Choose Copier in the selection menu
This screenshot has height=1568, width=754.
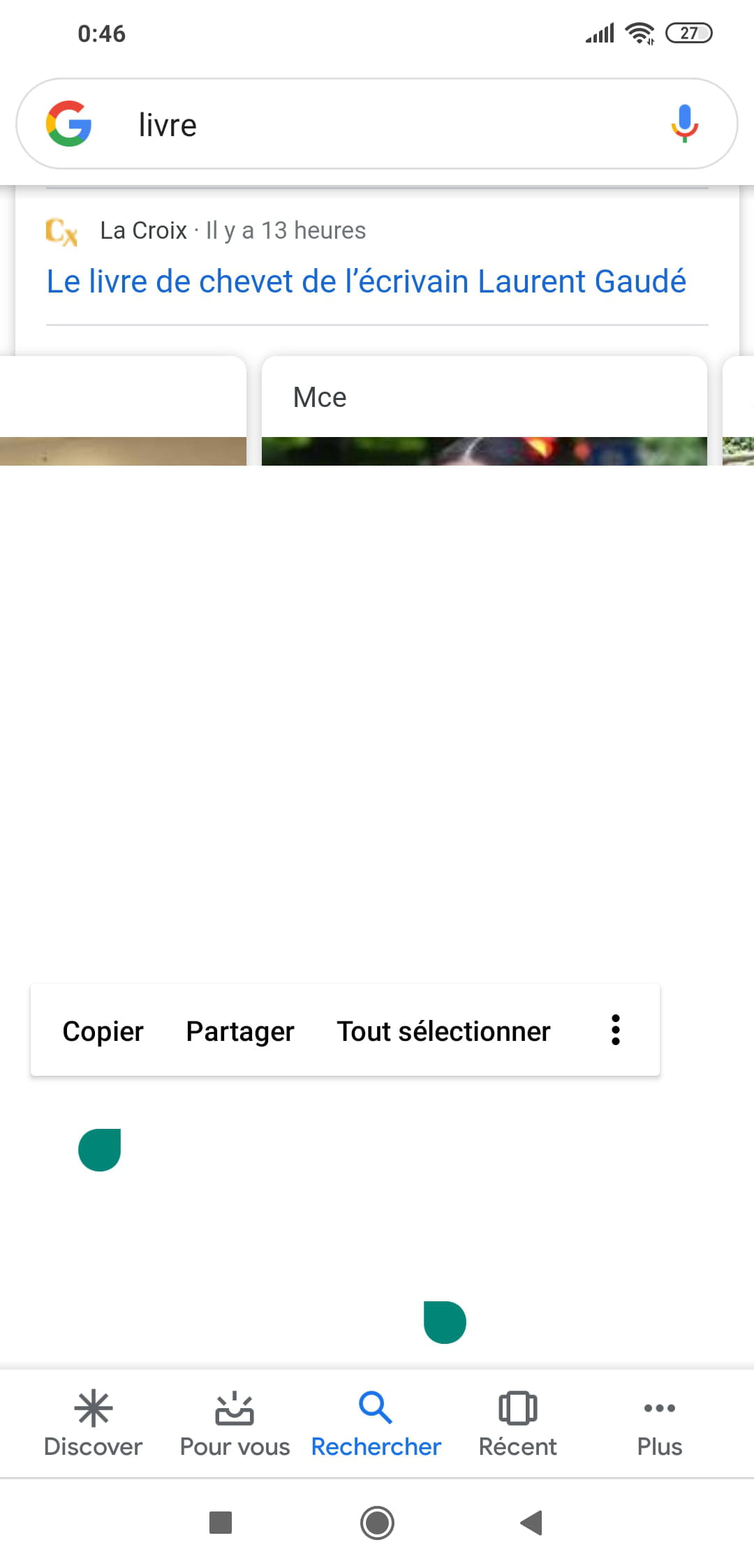tap(103, 1031)
